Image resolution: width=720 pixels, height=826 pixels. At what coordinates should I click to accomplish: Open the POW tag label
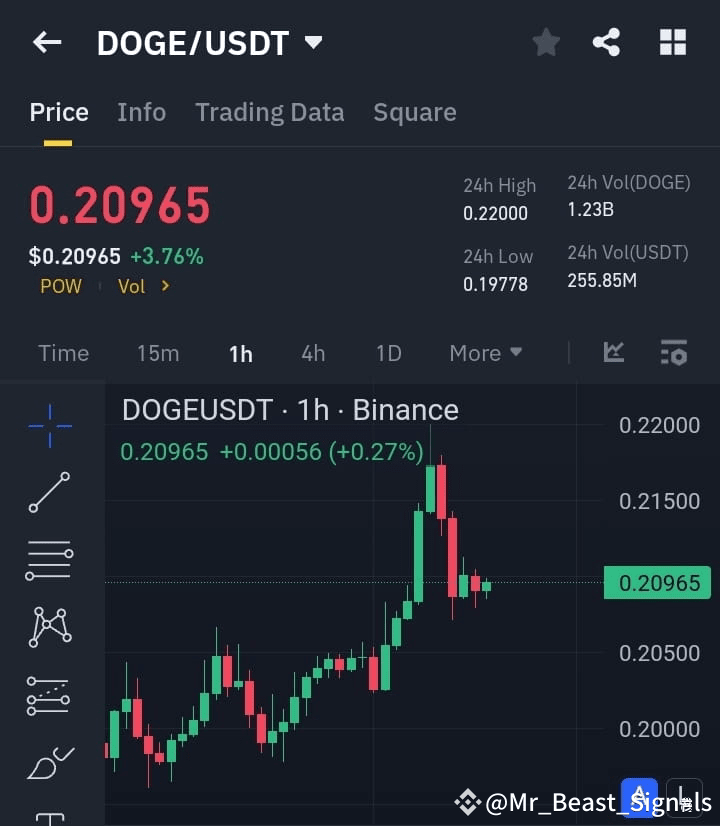tap(61, 286)
